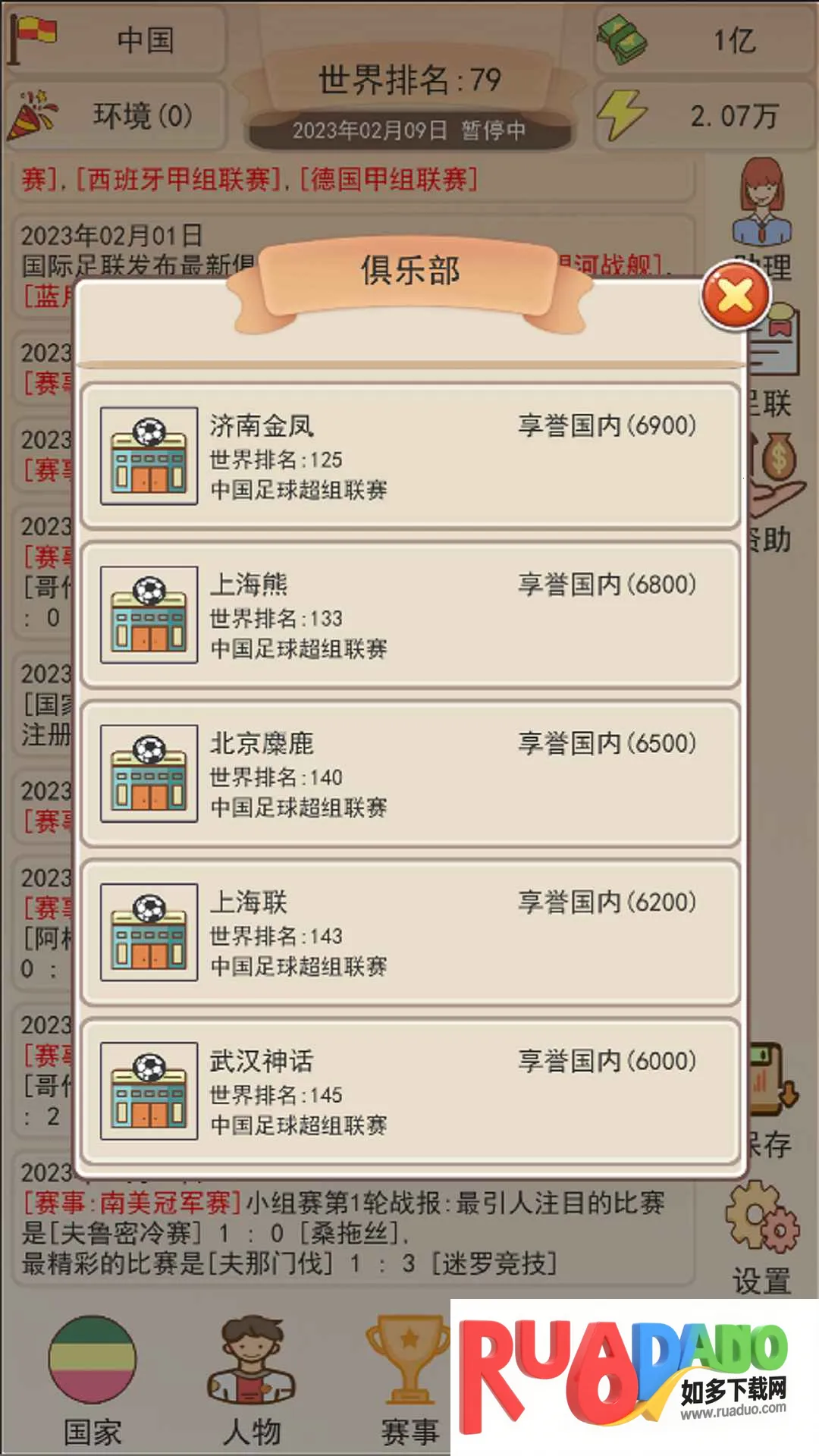Tap the paused date indicator
The width and height of the screenshot is (819, 1456).
(409, 130)
